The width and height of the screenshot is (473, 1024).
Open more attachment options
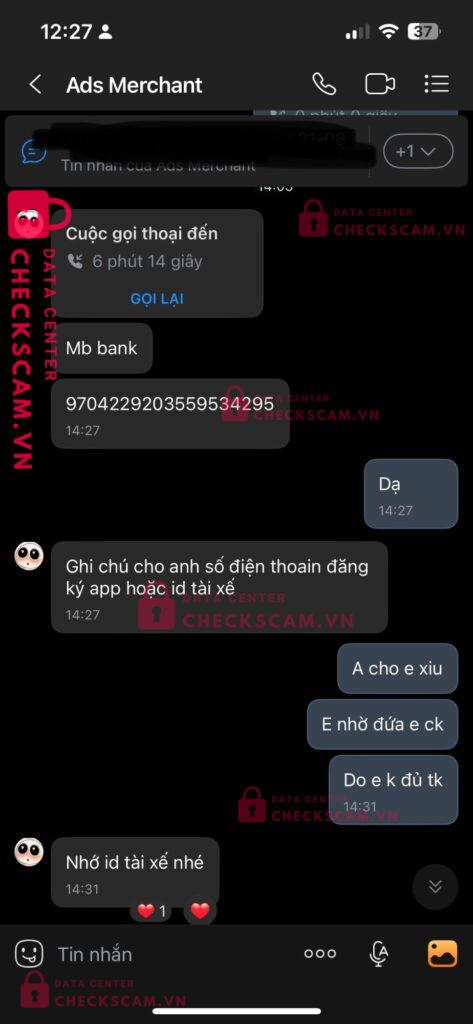coord(320,954)
